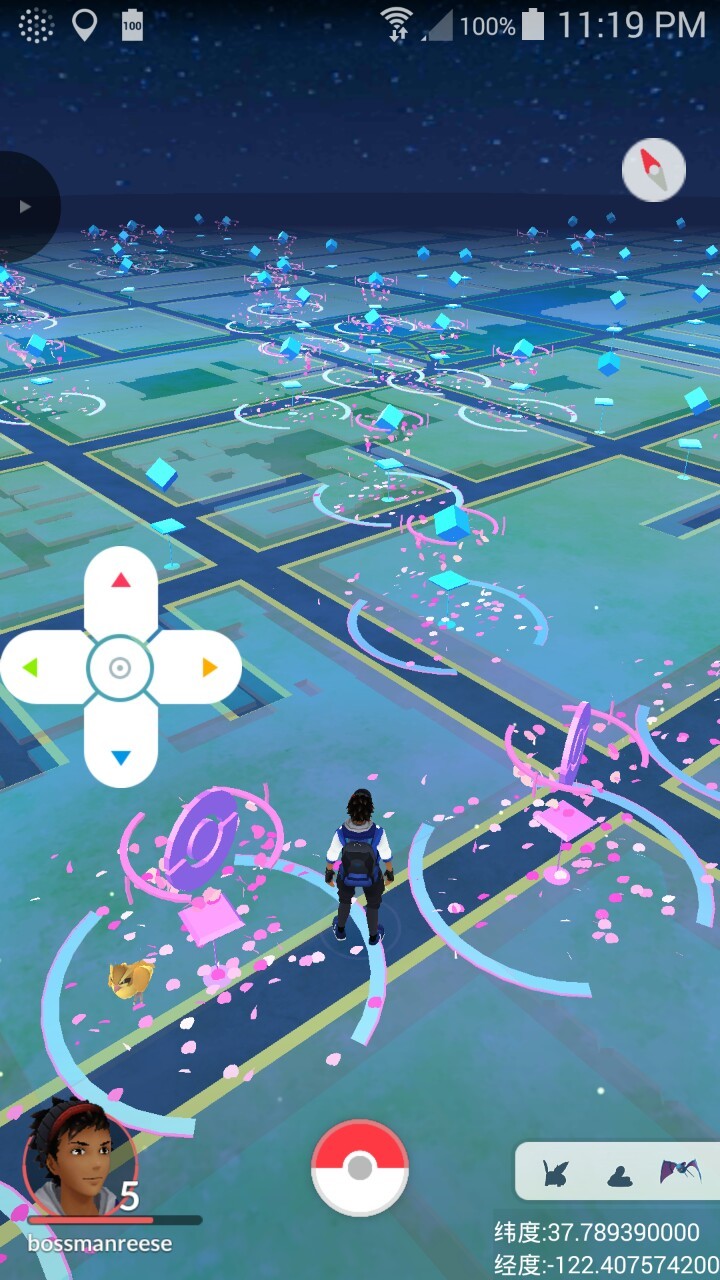Move up with the joystick's red arrow
The height and width of the screenshot is (1280, 720).
coord(121,581)
